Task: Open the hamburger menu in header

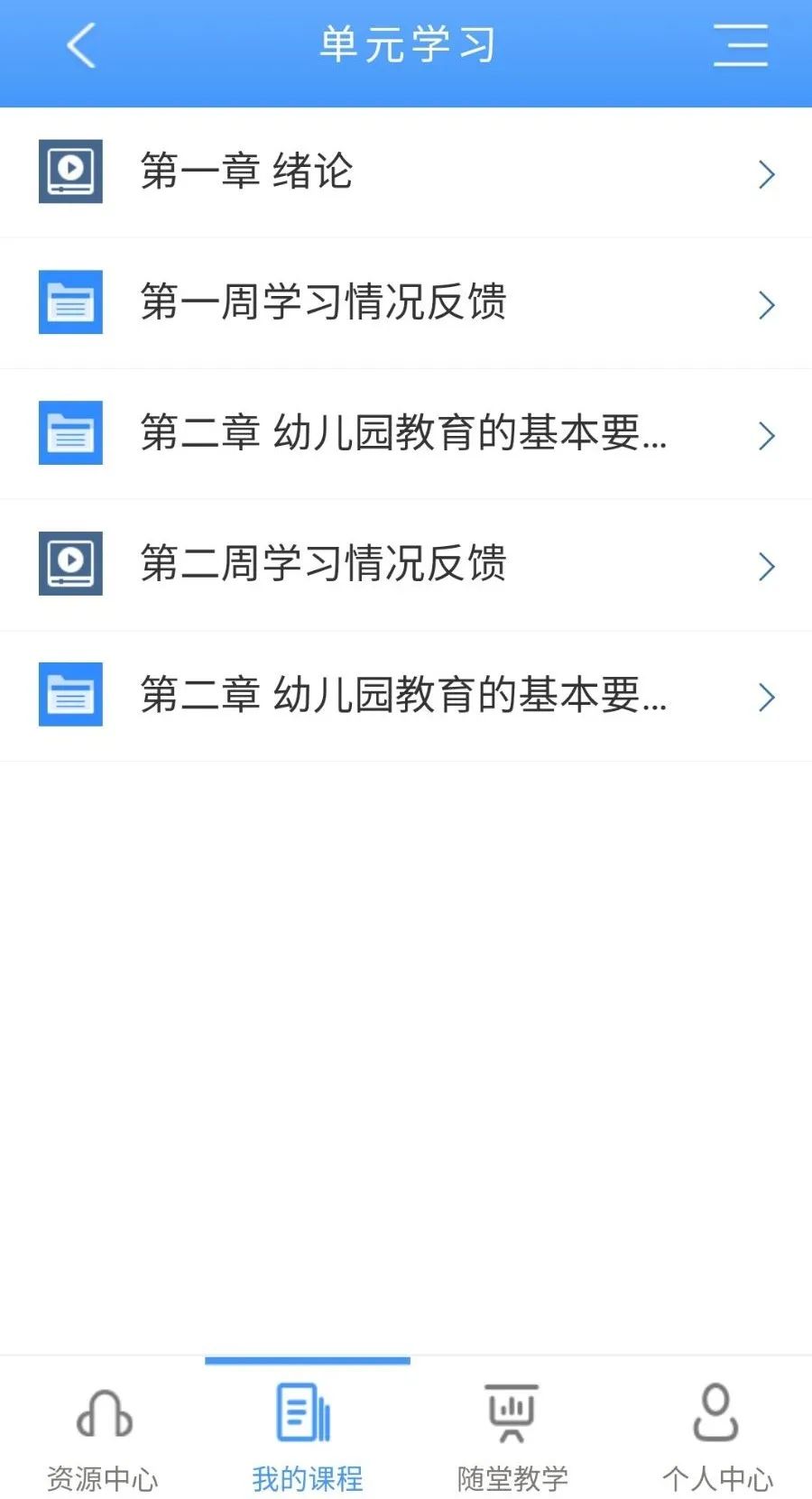Action: 741,45
